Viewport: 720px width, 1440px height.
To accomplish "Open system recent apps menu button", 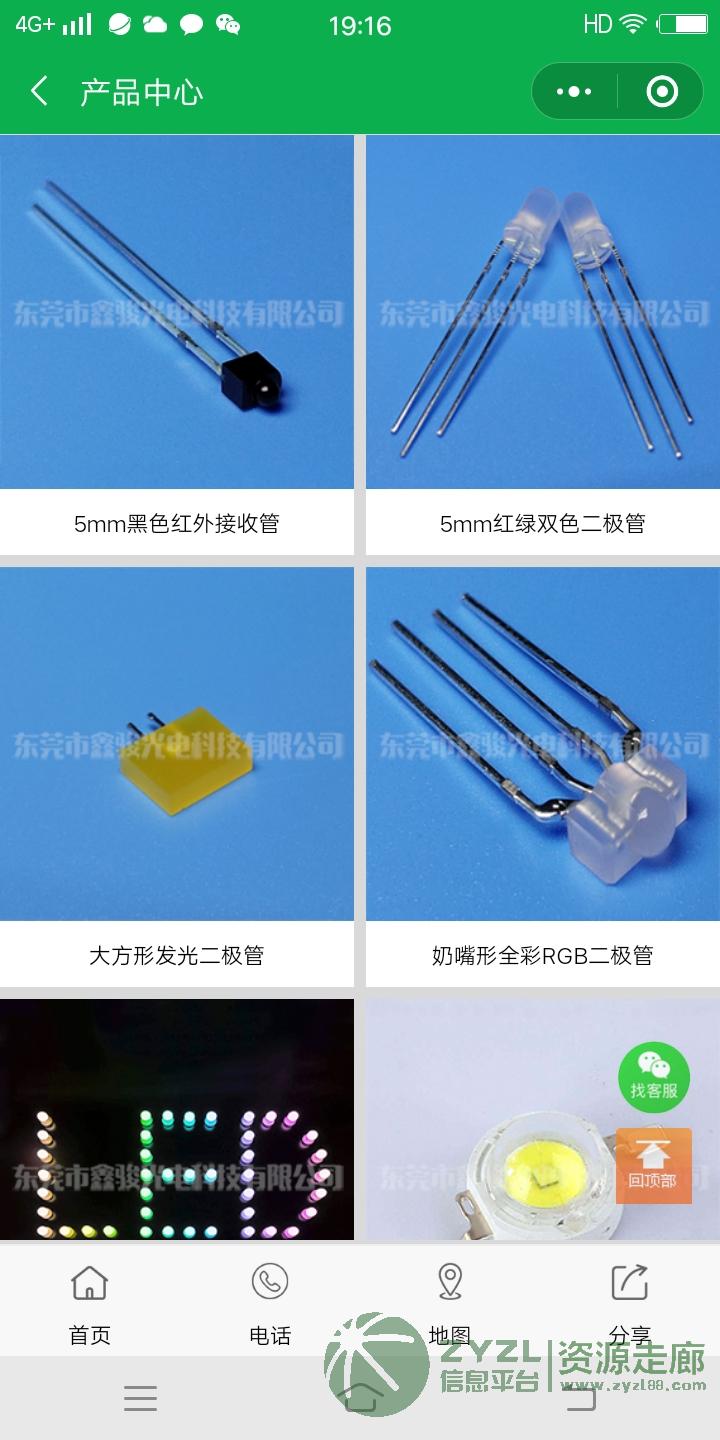I will point(140,1398).
